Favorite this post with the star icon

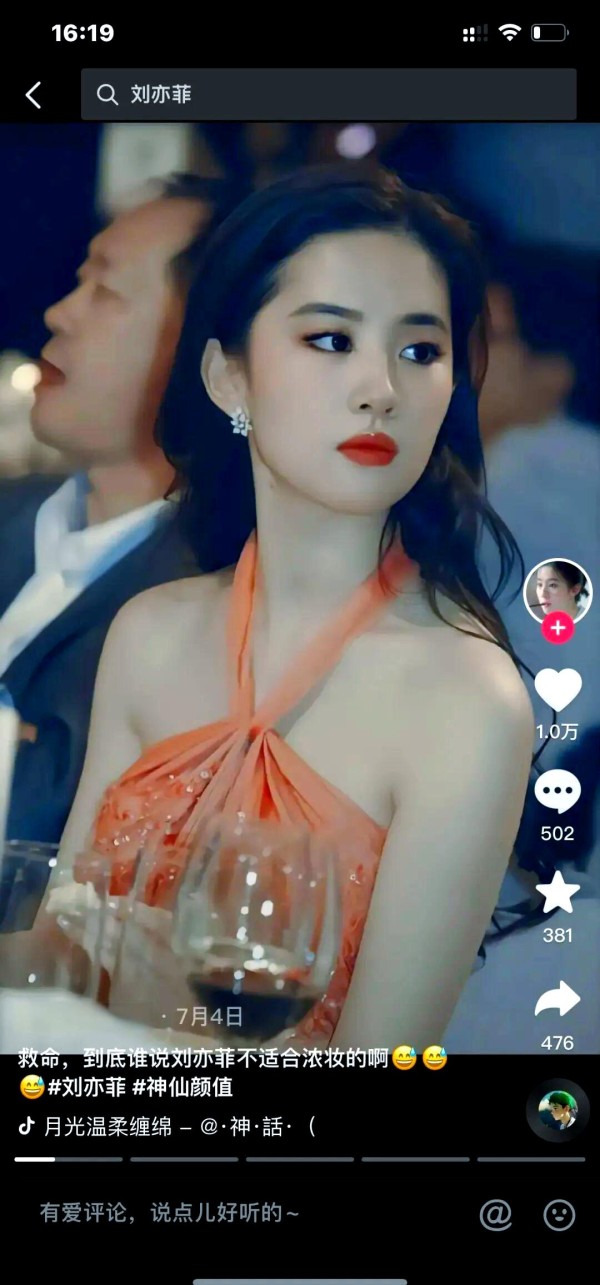[x=557, y=893]
